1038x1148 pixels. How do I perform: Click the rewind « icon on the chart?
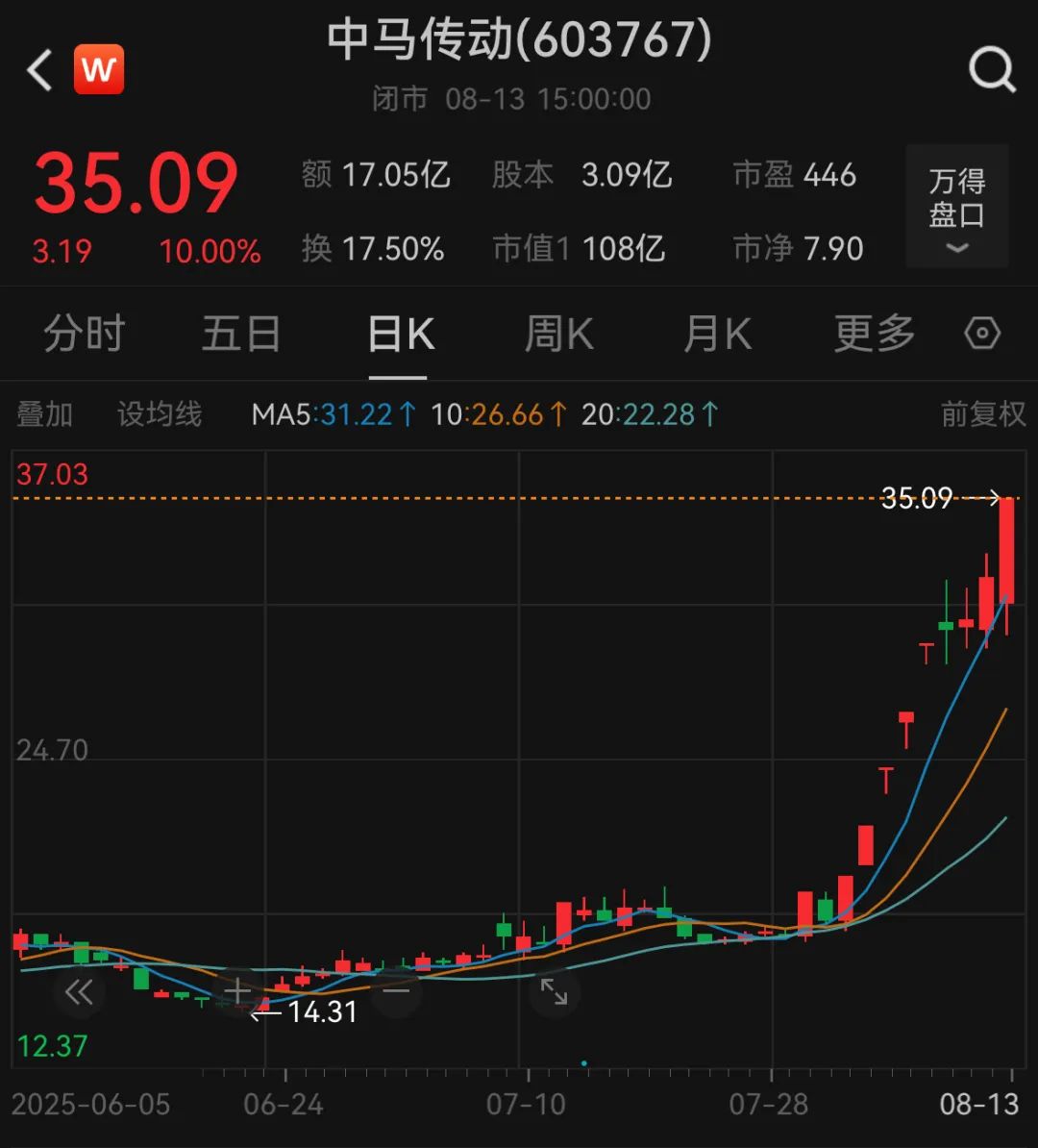point(80,992)
